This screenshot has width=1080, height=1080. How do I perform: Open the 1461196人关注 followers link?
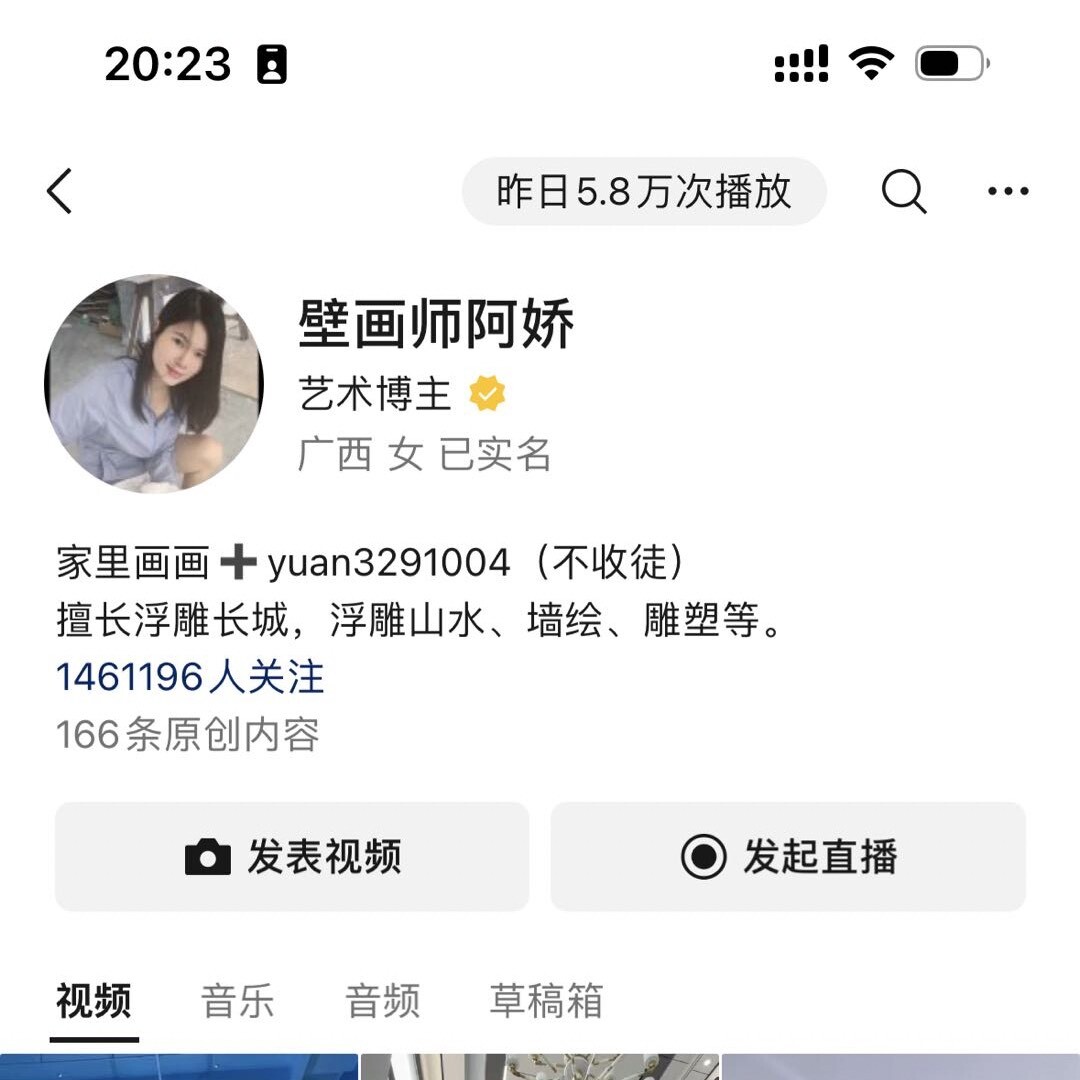coord(190,677)
